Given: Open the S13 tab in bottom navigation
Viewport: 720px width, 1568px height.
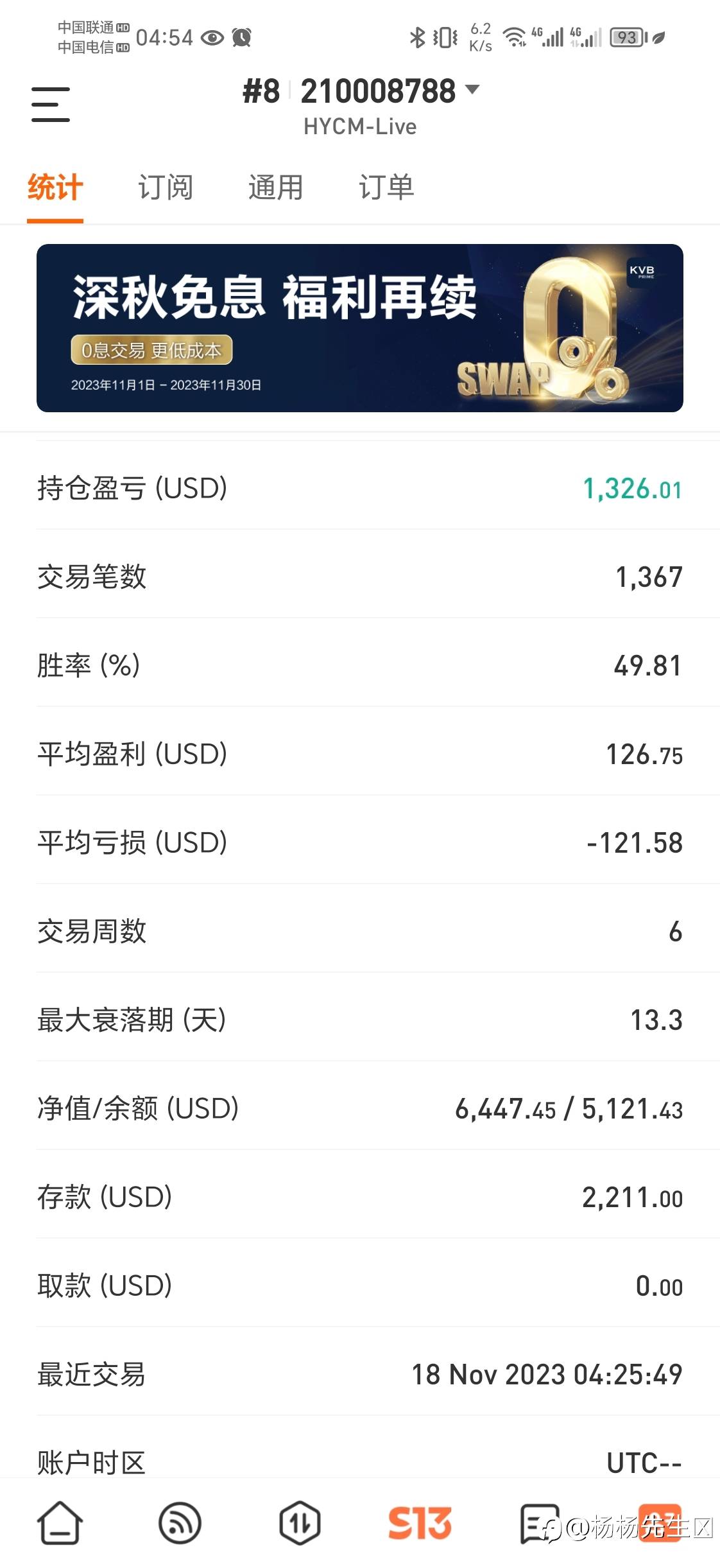Looking at the screenshot, I should tap(420, 1523).
